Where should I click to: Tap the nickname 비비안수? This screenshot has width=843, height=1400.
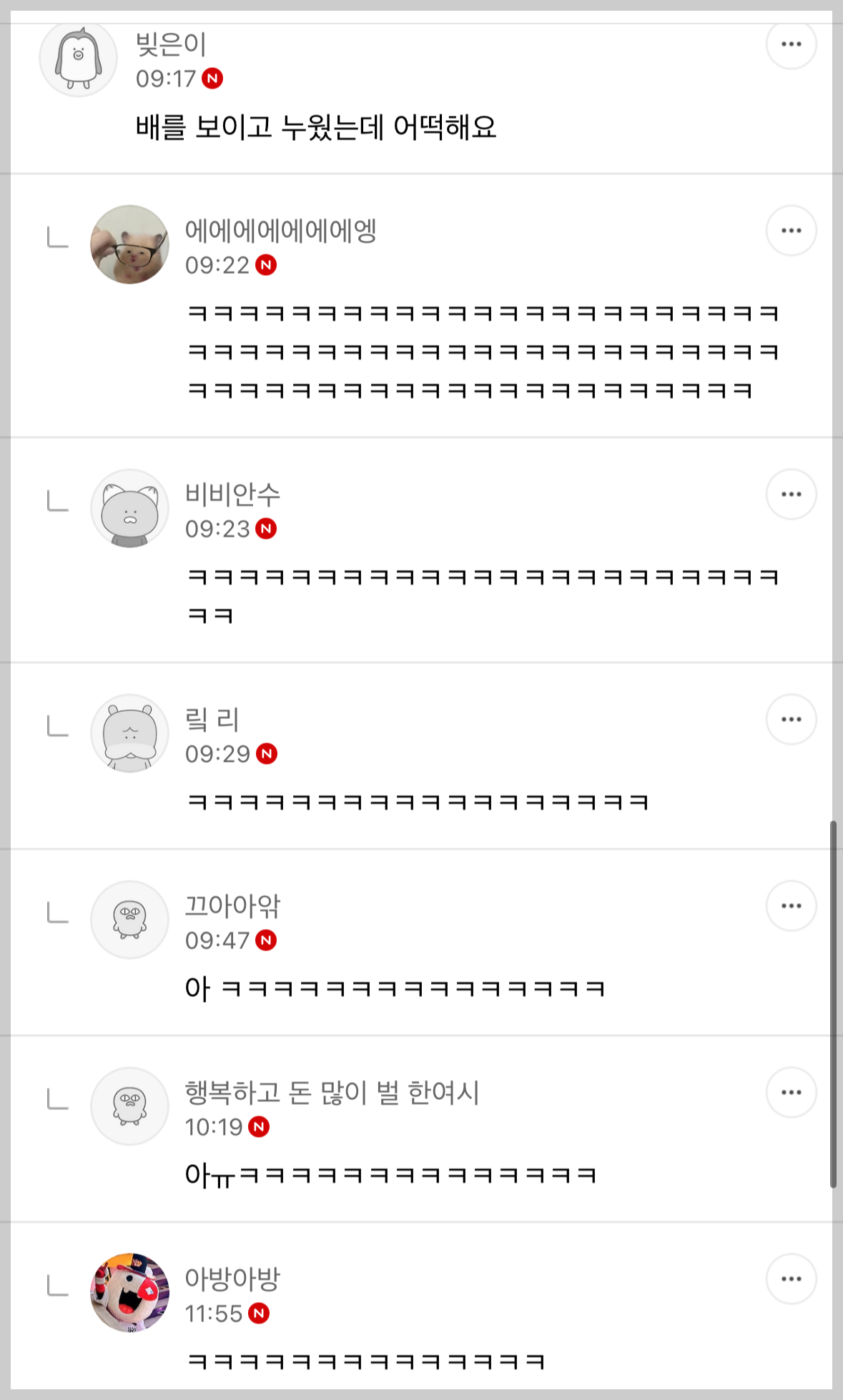click(232, 495)
